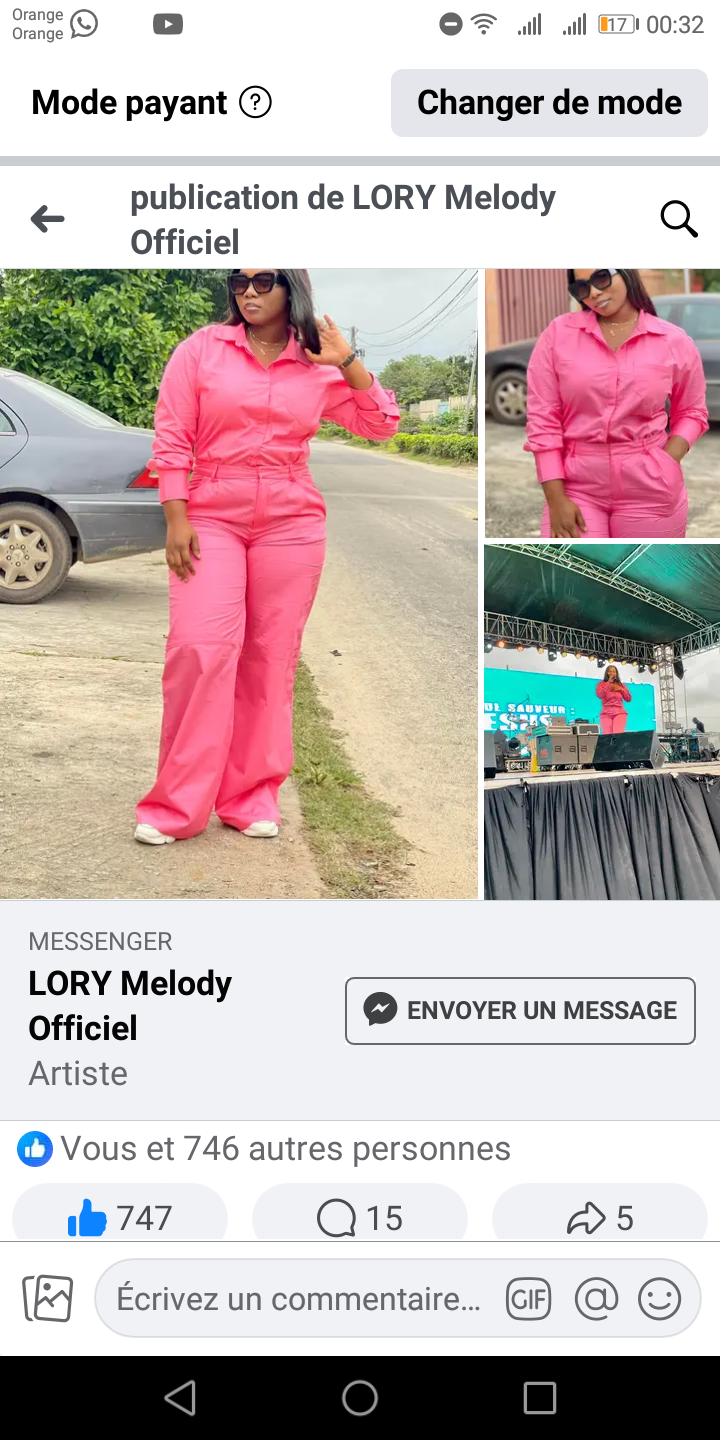This screenshot has height=1440, width=720.
Task: Tap Envoyer un message button
Action: (520, 1011)
